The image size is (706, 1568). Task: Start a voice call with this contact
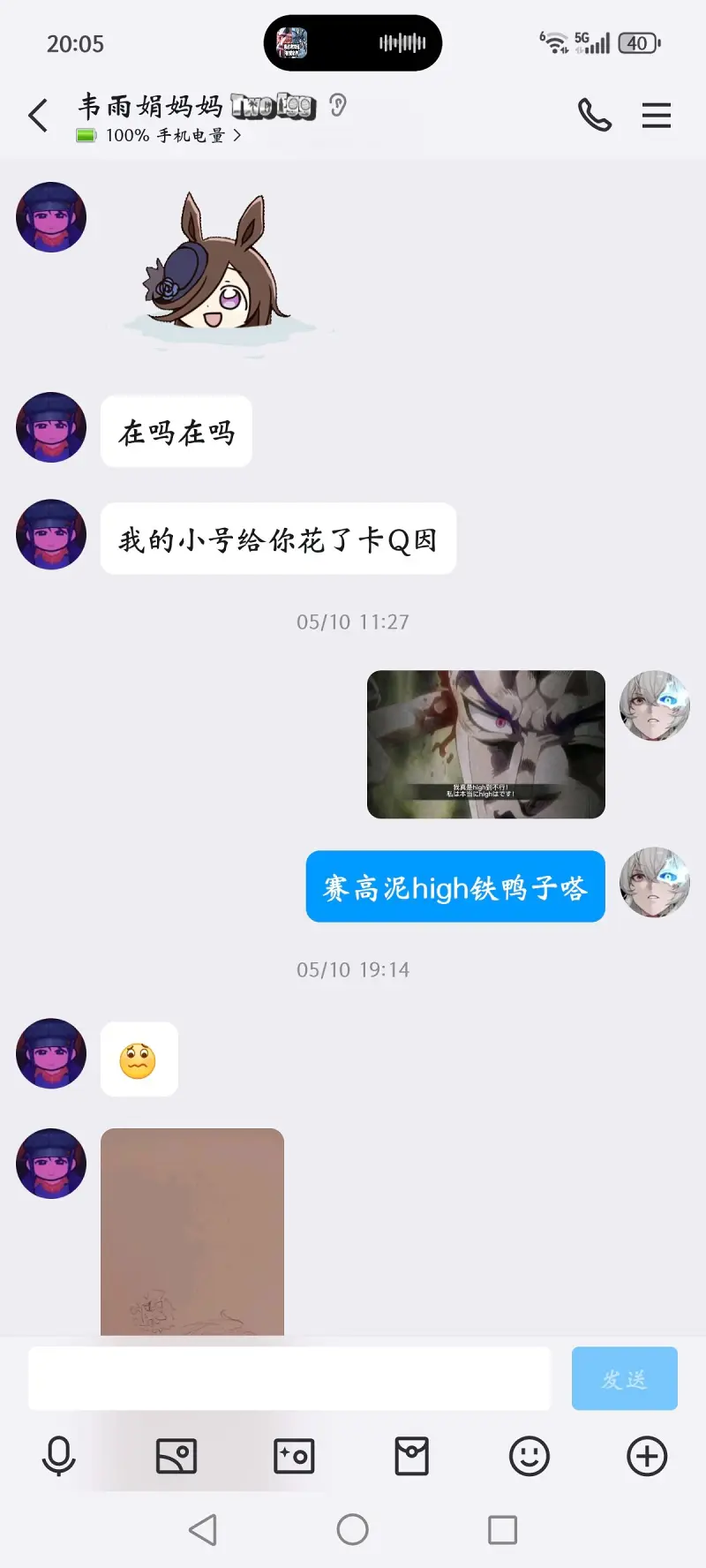[x=594, y=115]
